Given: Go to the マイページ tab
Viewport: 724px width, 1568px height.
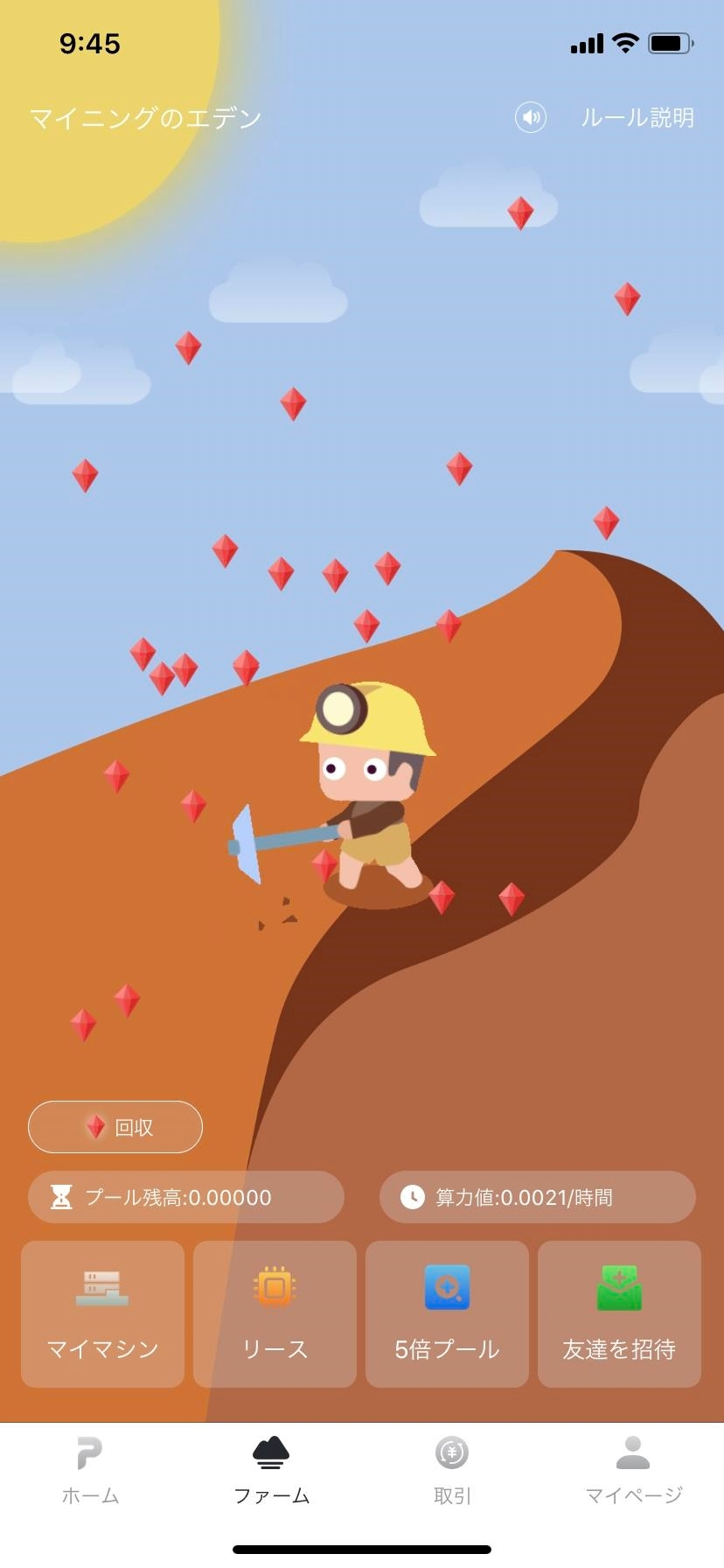Looking at the screenshot, I should coord(633,1470).
